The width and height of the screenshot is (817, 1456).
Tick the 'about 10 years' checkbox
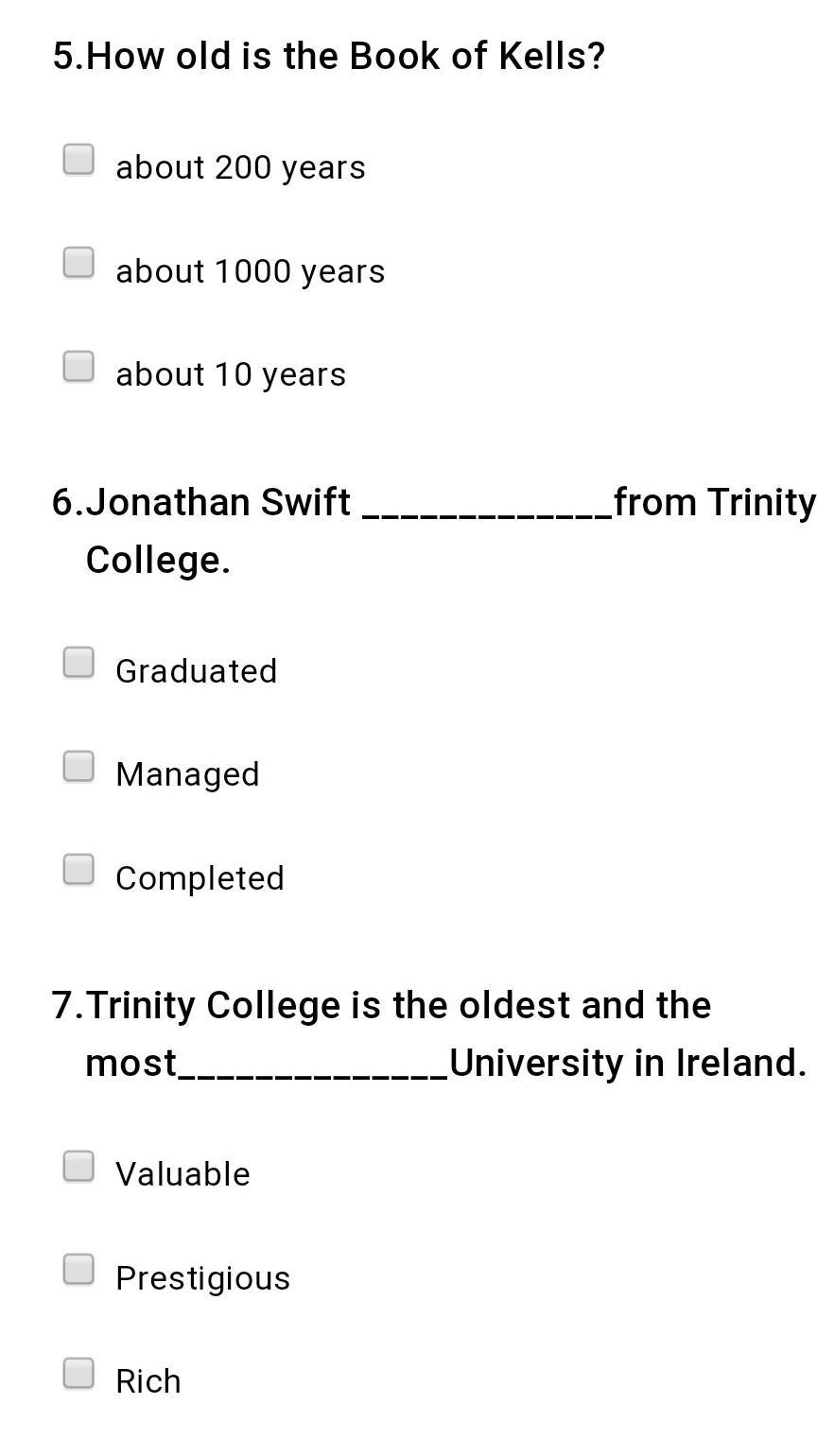click(78, 366)
